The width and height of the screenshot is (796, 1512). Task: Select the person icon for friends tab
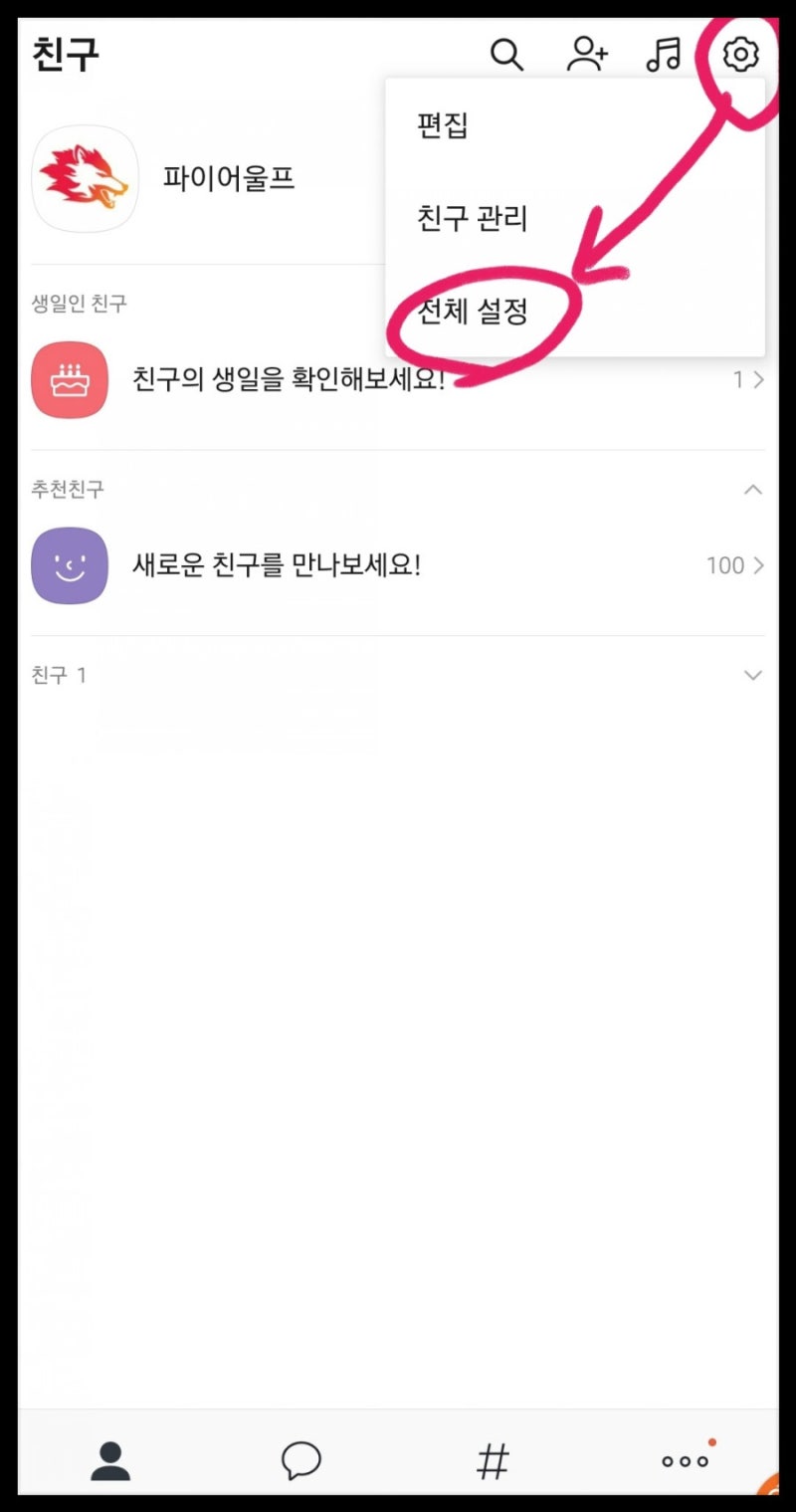[110, 1459]
